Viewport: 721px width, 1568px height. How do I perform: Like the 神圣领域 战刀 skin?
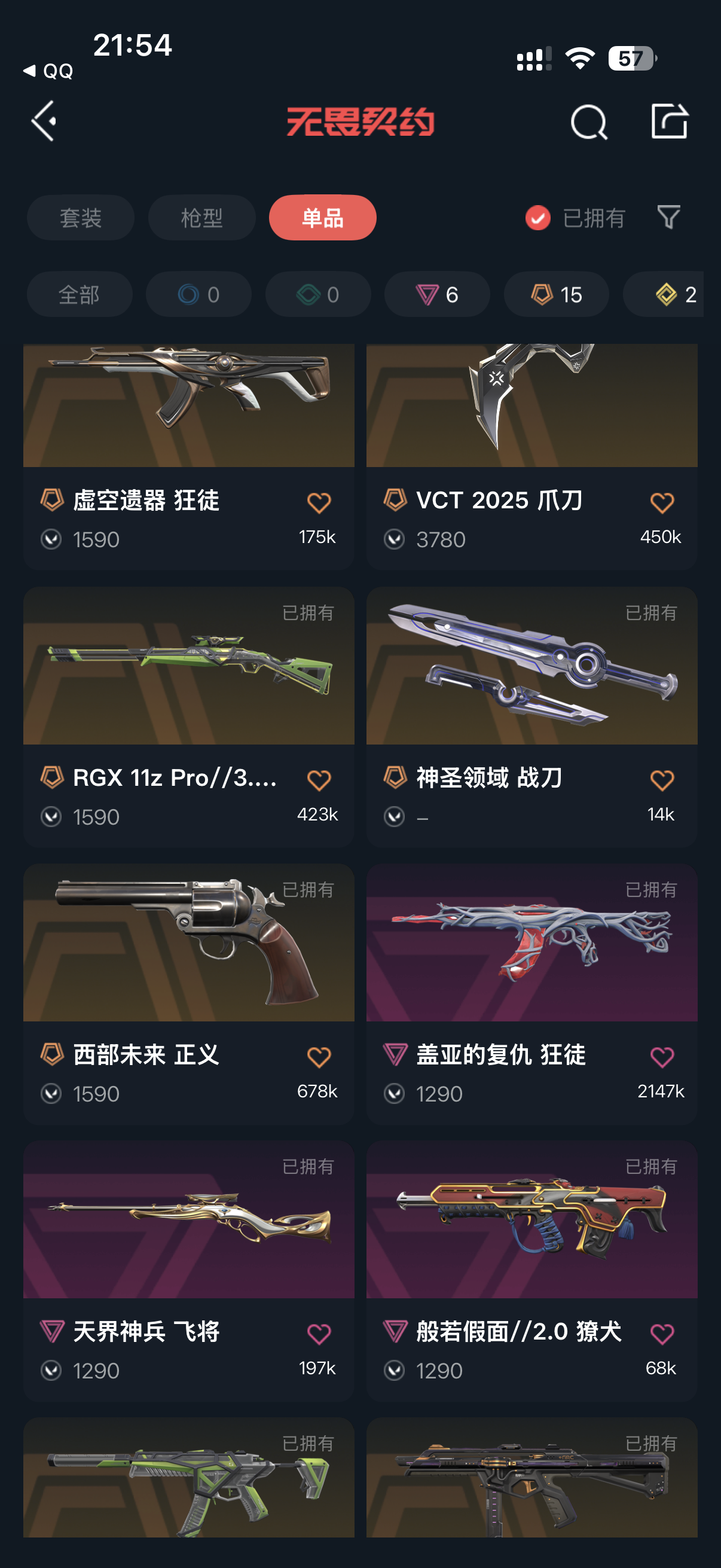661,780
